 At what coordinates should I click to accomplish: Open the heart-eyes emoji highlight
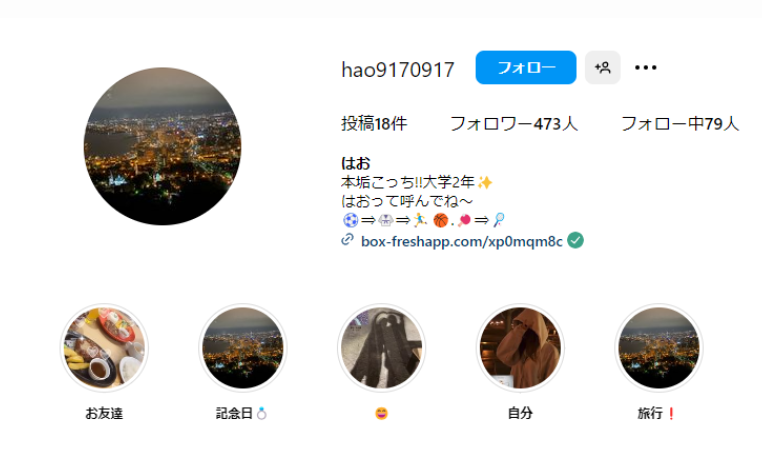click(381, 348)
